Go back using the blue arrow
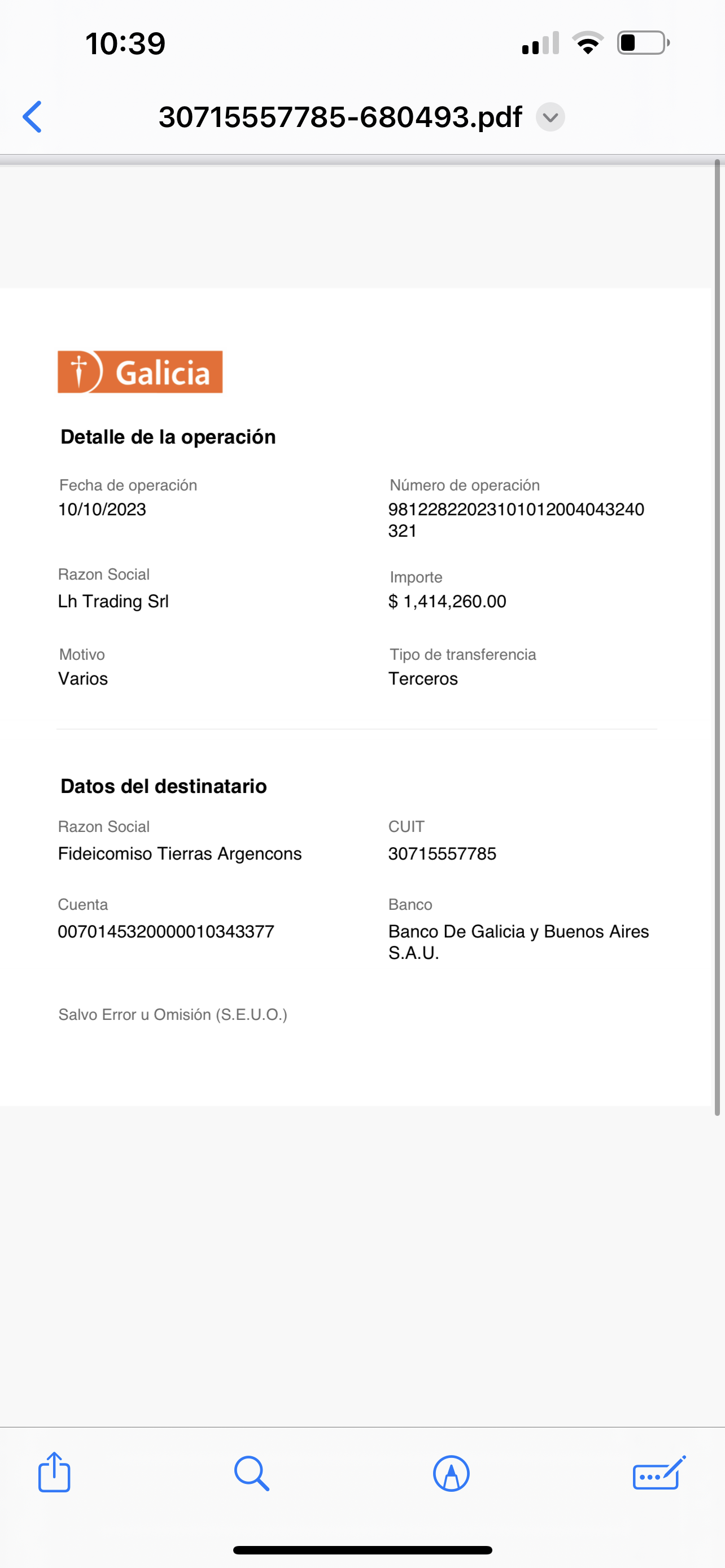Viewport: 725px width, 1568px height. [32, 117]
